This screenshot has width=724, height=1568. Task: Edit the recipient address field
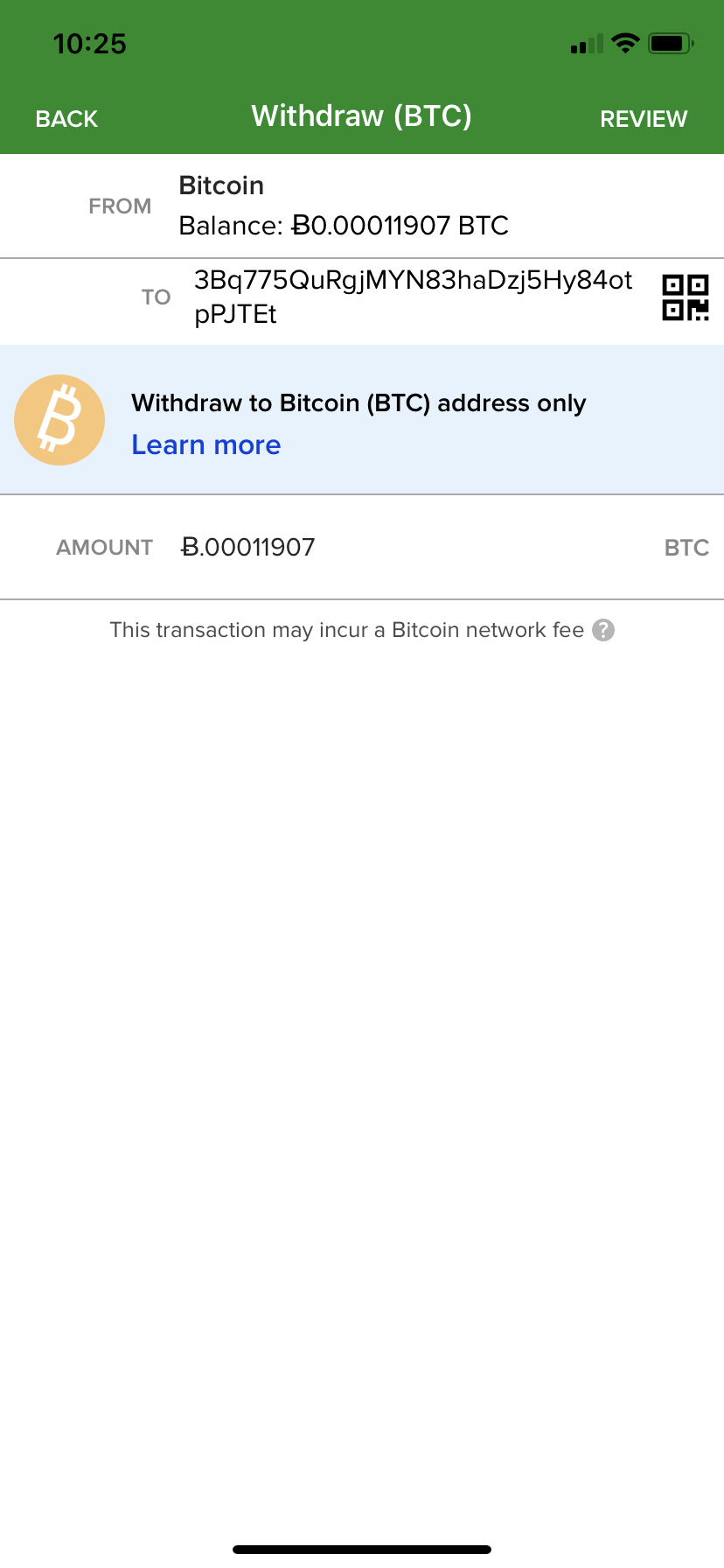[x=413, y=297]
